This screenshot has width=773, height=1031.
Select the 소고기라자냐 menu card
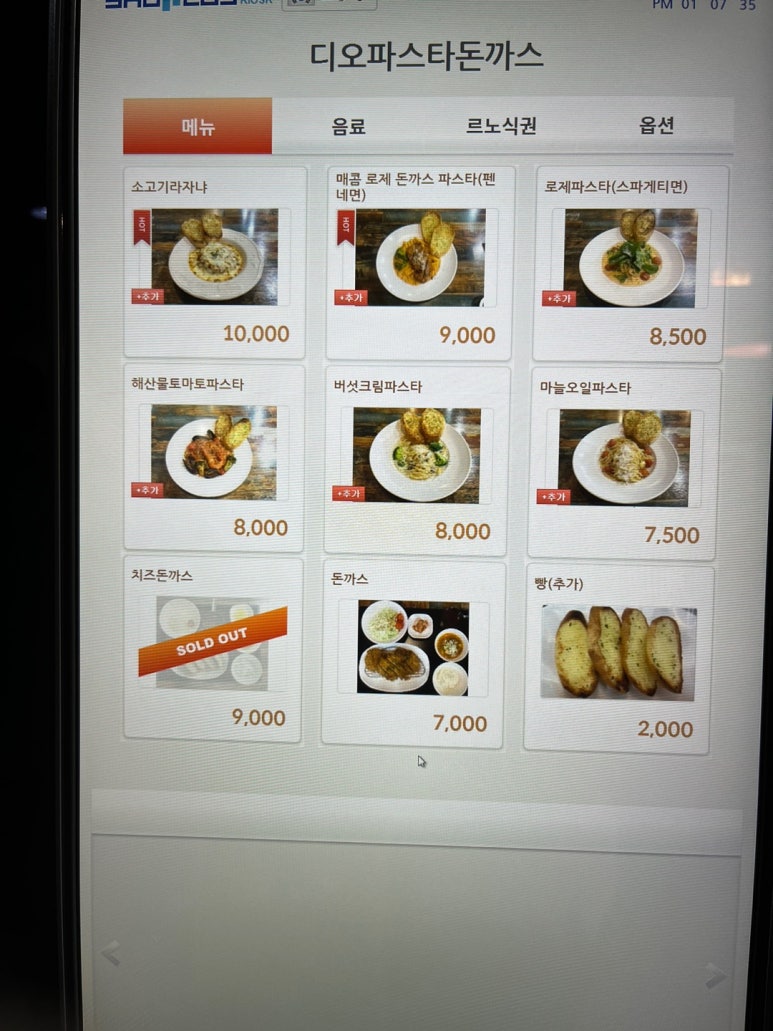(x=214, y=262)
